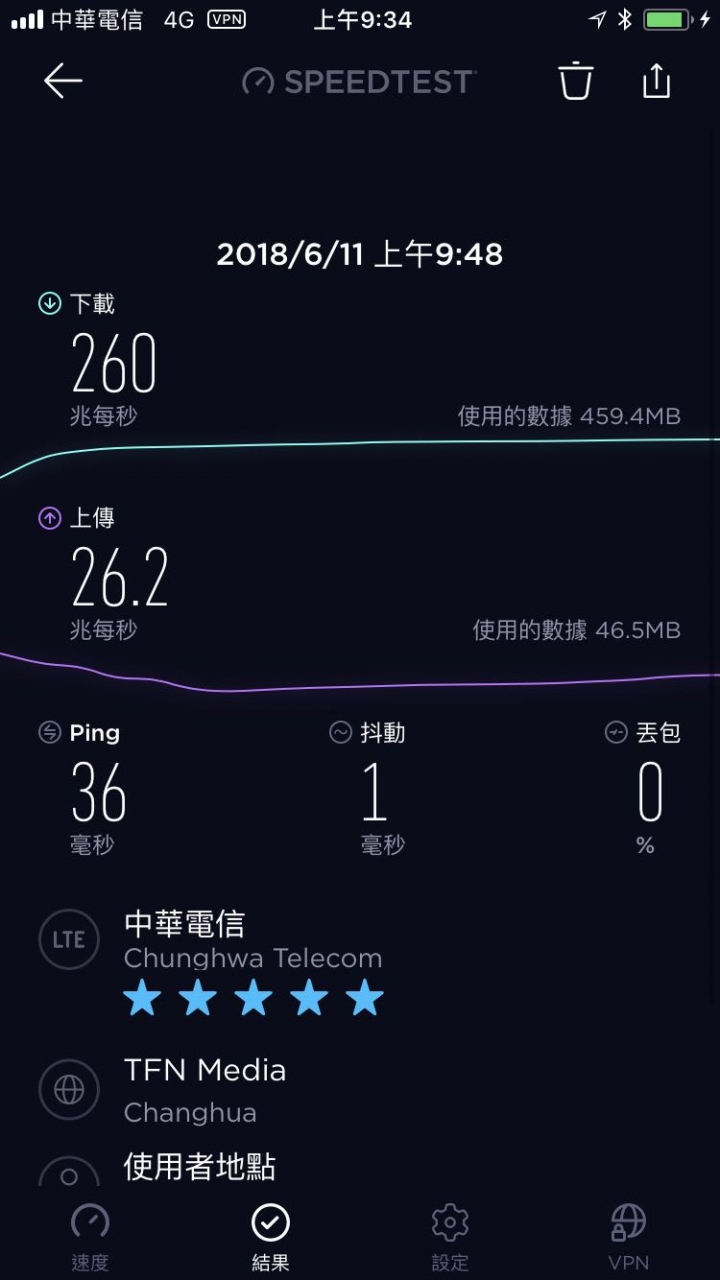
Task: Switch to the 速度 tab
Action: 90,1238
